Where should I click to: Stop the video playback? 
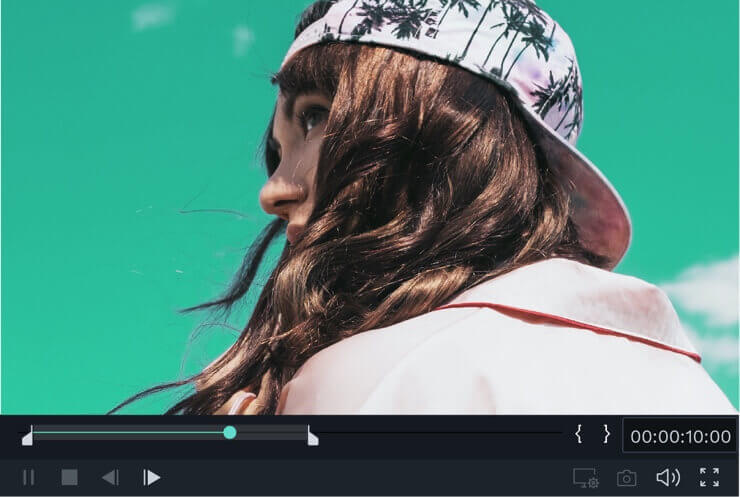(69, 478)
